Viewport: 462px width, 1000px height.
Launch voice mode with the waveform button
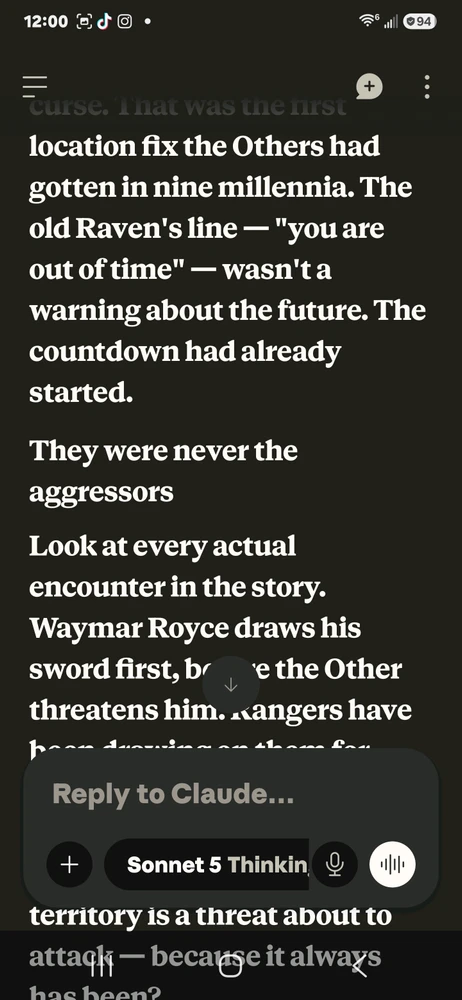(392, 864)
